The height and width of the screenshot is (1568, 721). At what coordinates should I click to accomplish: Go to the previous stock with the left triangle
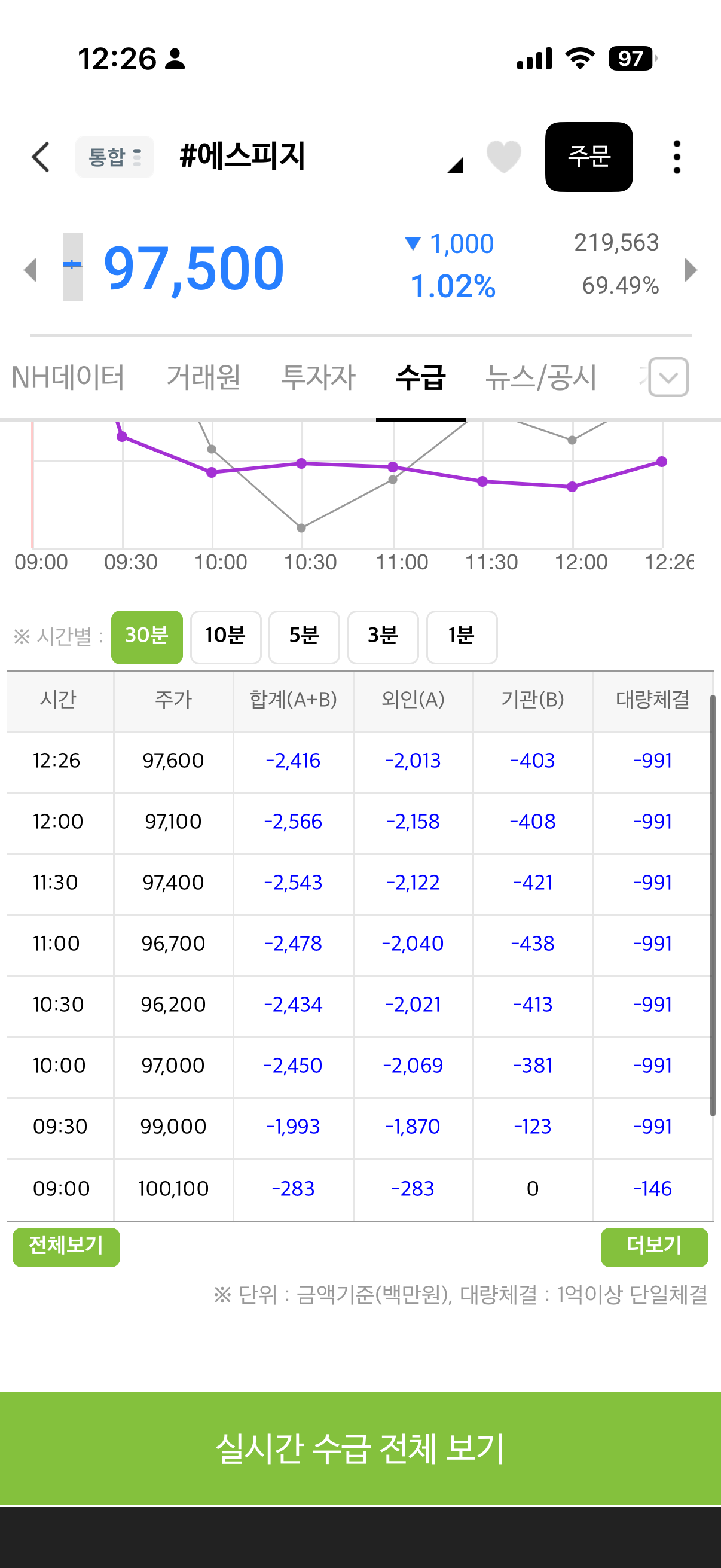[30, 270]
